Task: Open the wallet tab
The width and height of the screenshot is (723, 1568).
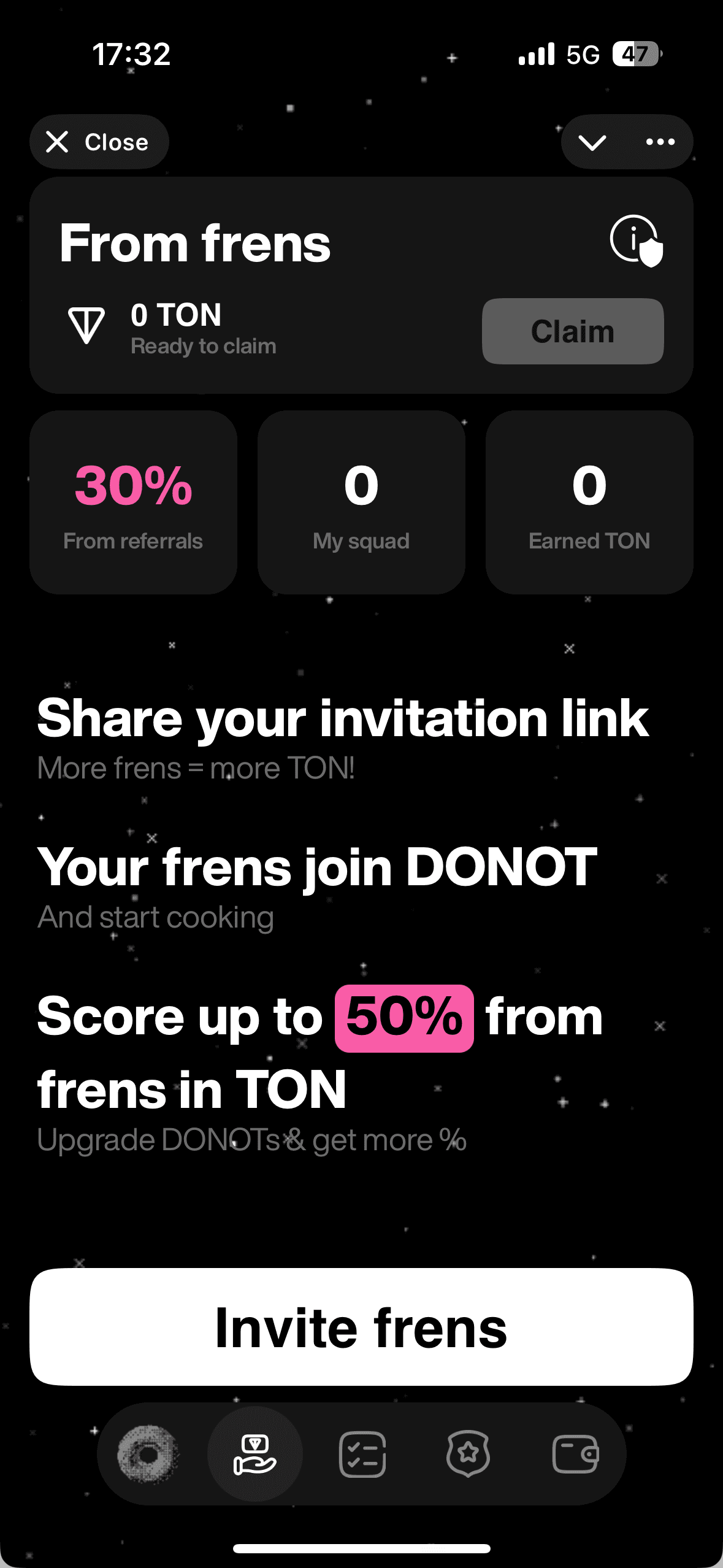Action: pos(575,1454)
